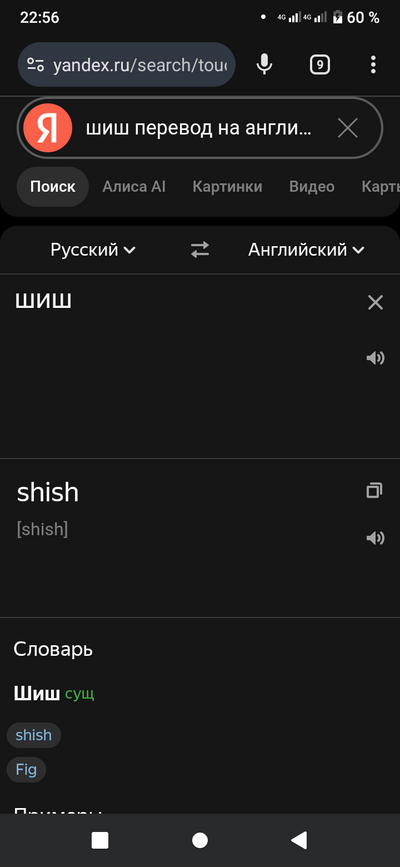Copy the translation shish
The image size is (400, 867).
(x=375, y=490)
